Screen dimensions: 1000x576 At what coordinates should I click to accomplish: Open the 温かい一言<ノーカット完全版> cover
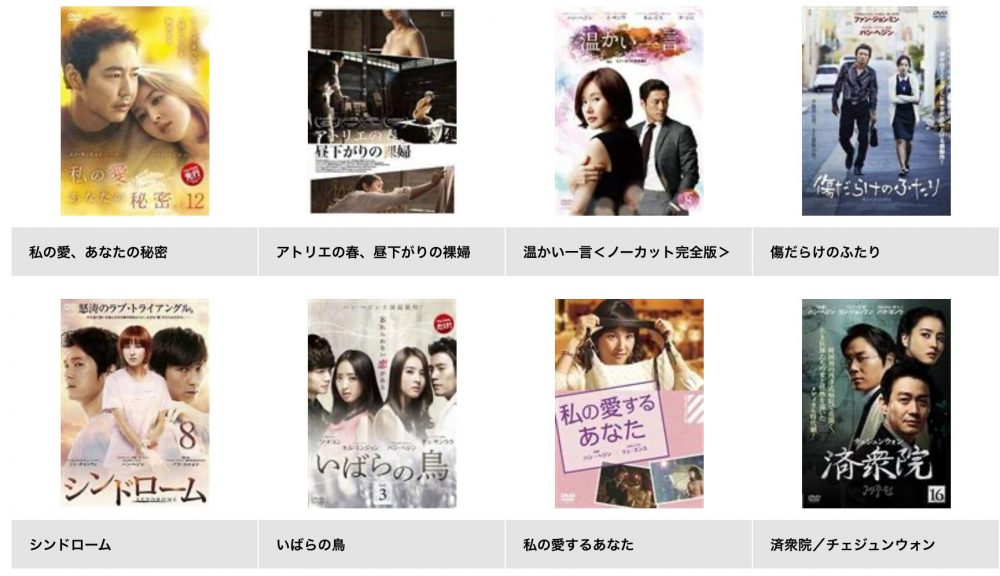(629, 111)
